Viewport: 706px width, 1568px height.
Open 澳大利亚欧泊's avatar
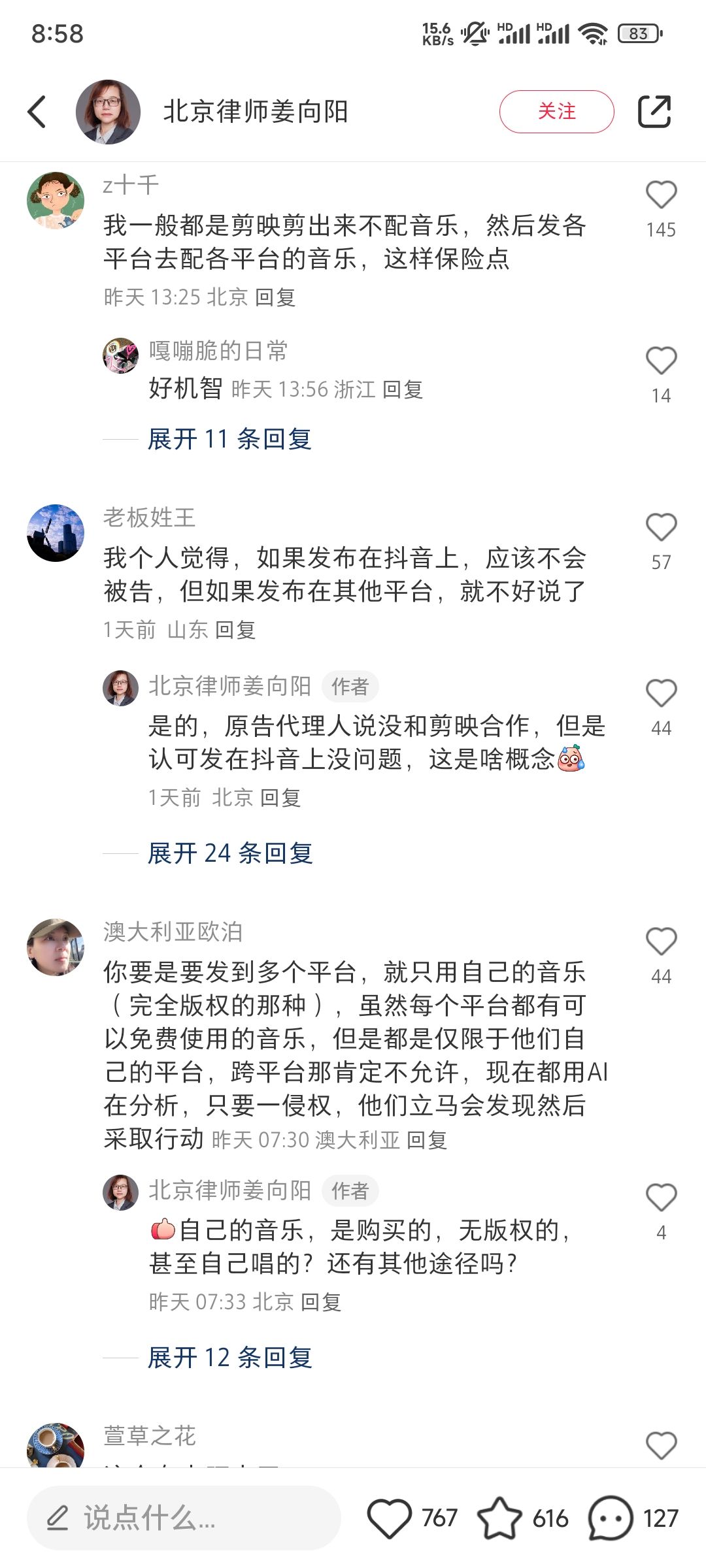tap(56, 947)
